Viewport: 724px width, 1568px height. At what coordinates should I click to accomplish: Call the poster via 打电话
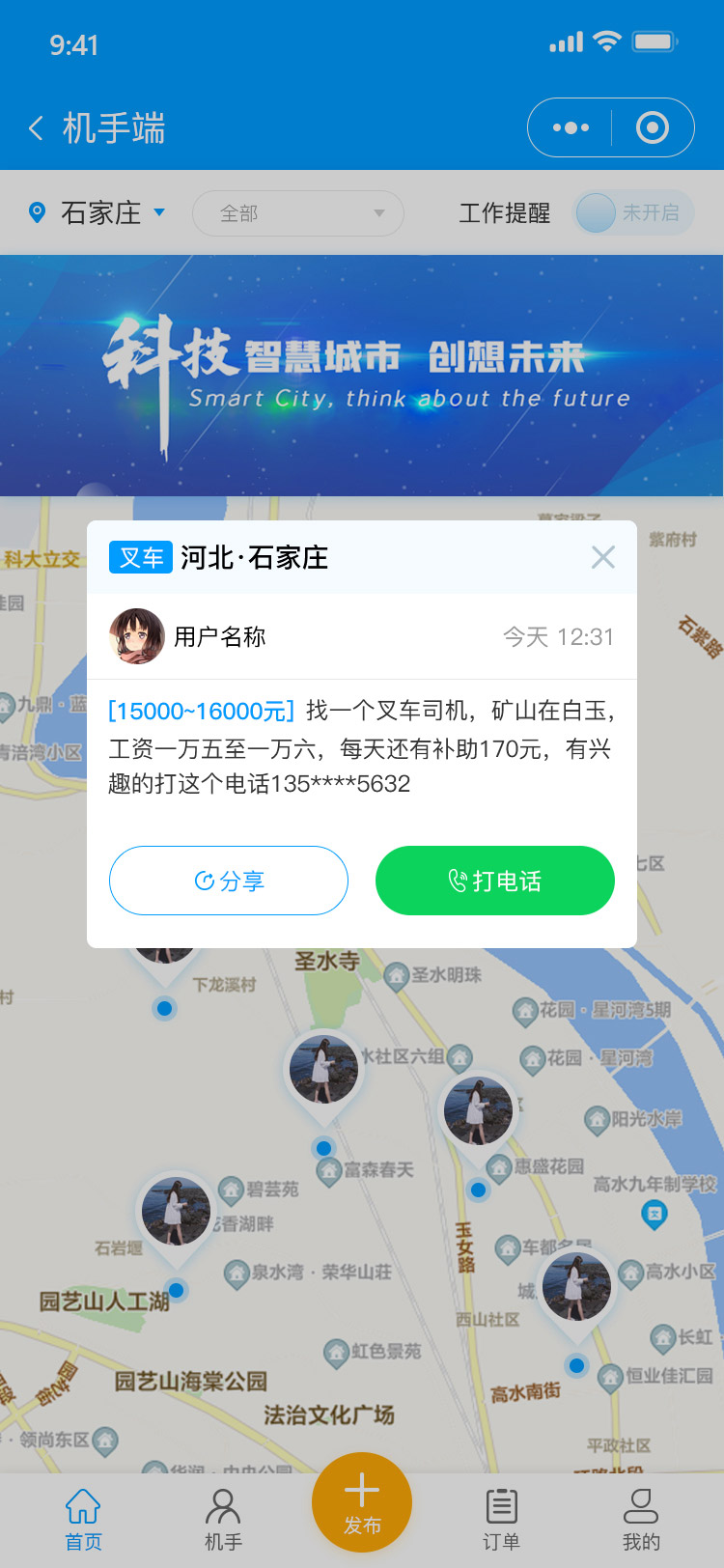click(495, 881)
